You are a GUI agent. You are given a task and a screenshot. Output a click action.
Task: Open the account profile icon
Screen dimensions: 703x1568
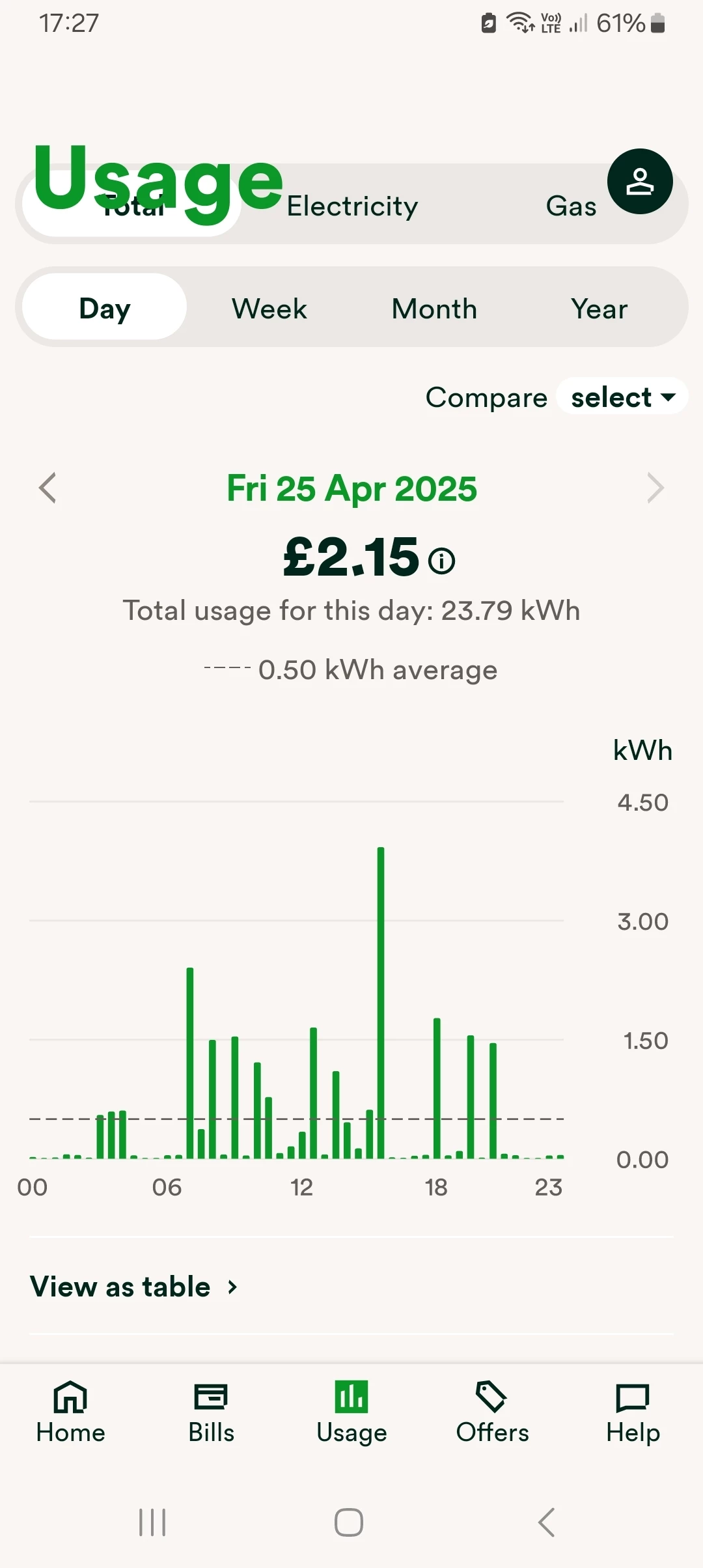(x=641, y=182)
